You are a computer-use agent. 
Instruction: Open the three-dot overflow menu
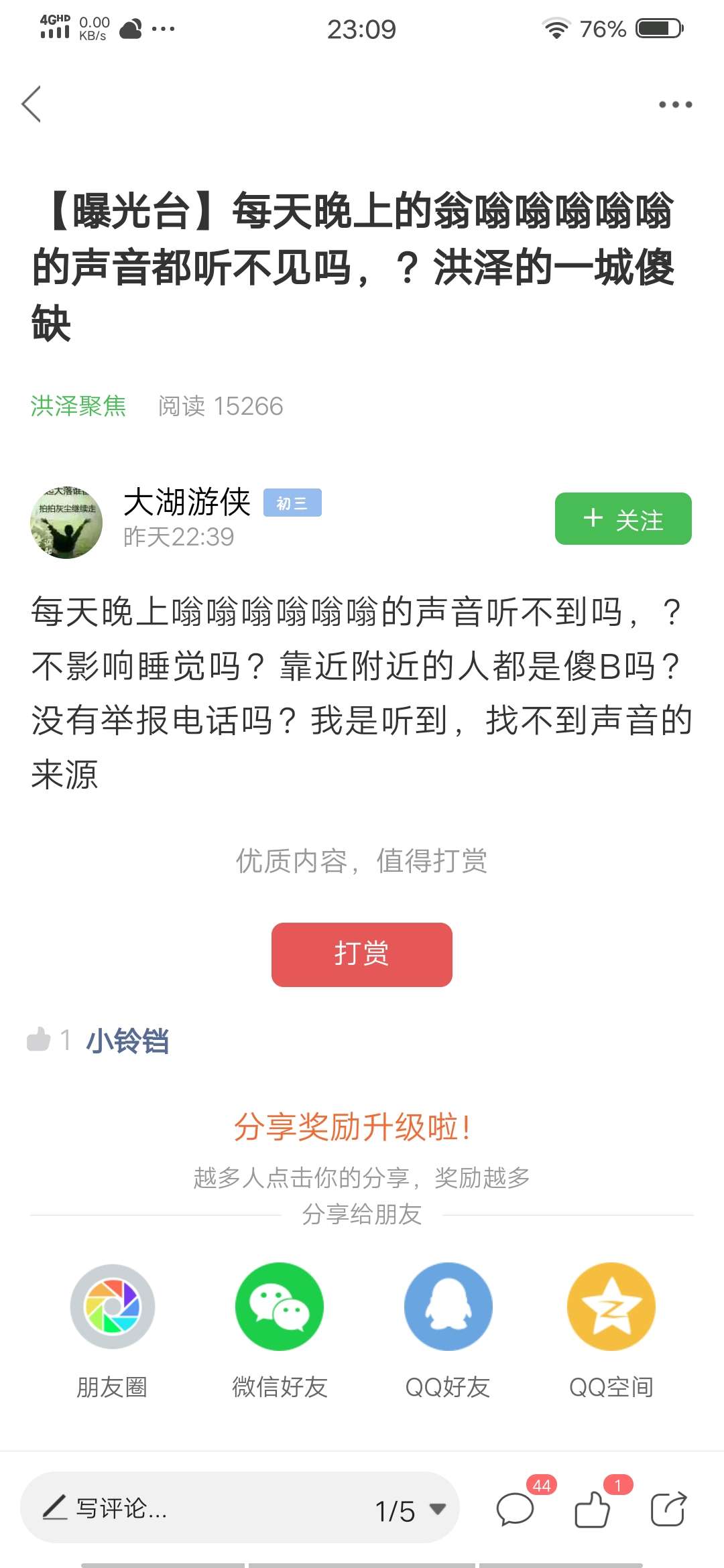pyautogui.click(x=675, y=104)
